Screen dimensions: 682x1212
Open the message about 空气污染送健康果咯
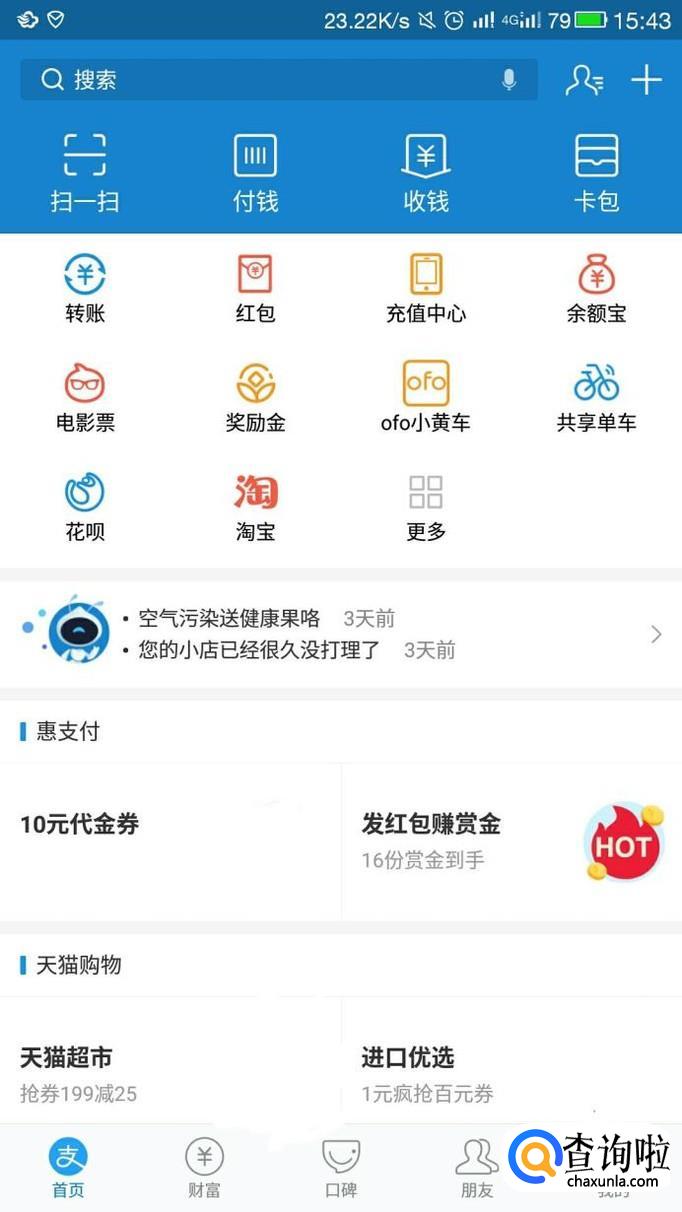click(x=229, y=619)
